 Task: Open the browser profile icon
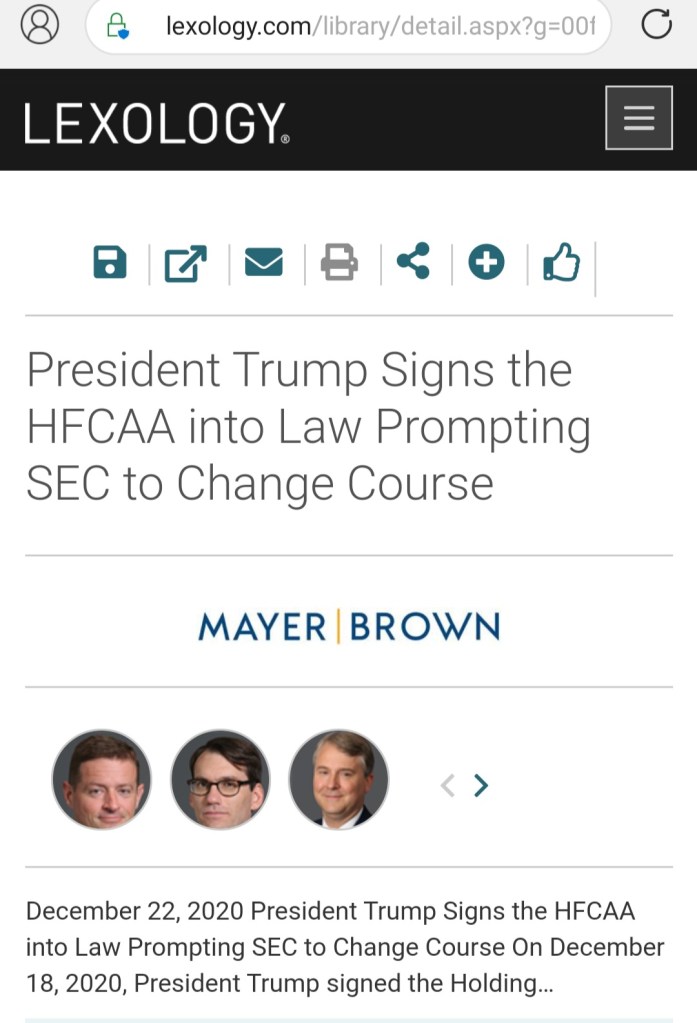pos(40,25)
